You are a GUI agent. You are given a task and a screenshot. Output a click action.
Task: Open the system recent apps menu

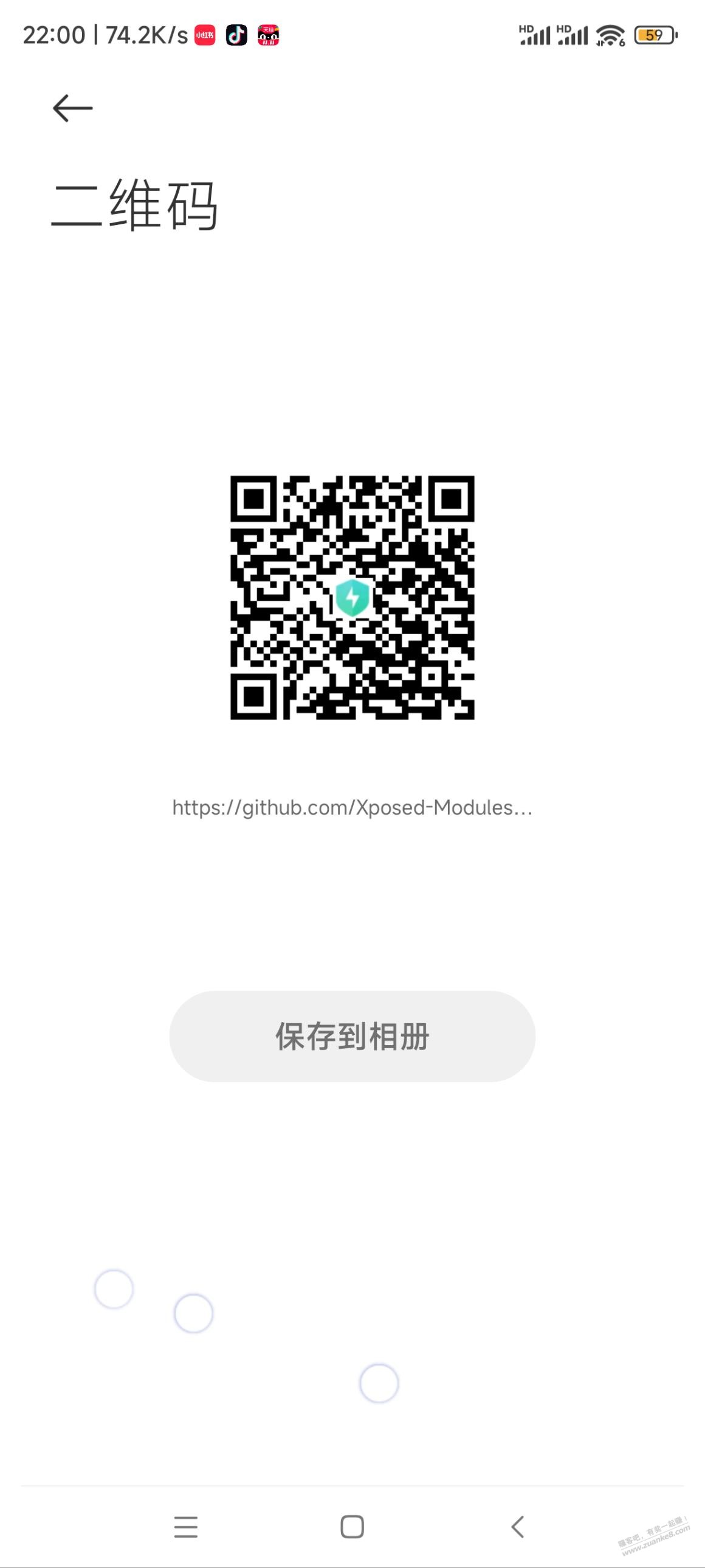(185, 1527)
